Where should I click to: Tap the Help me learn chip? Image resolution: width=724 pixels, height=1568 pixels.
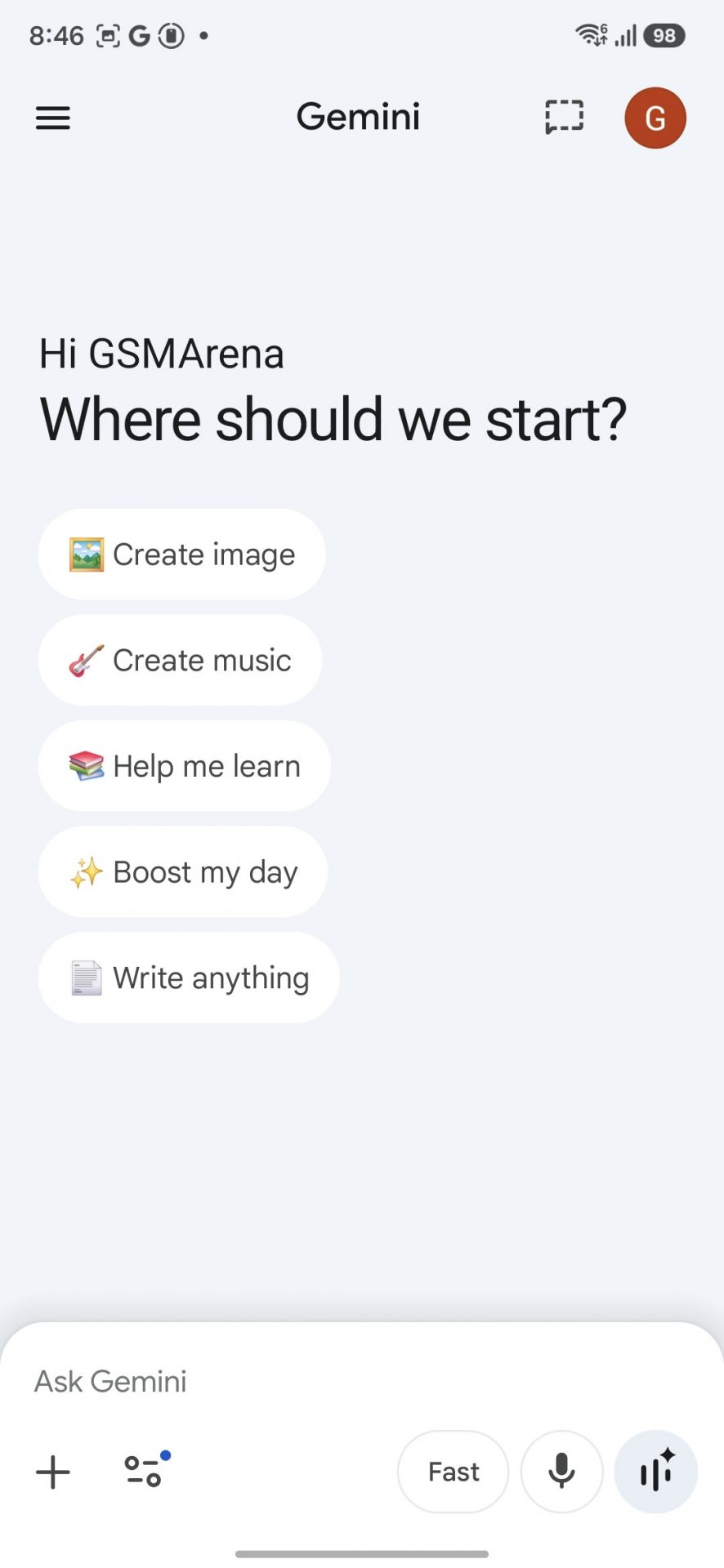[x=185, y=766]
